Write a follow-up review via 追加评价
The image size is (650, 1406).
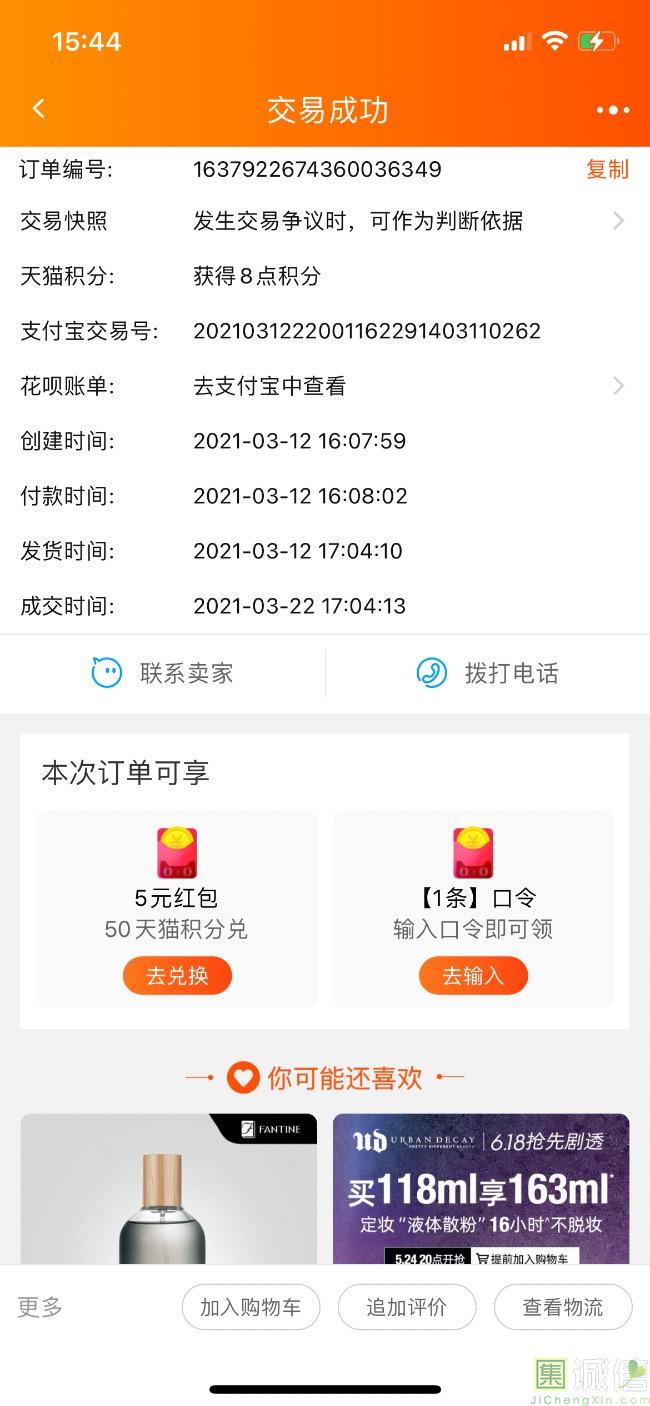point(406,1307)
